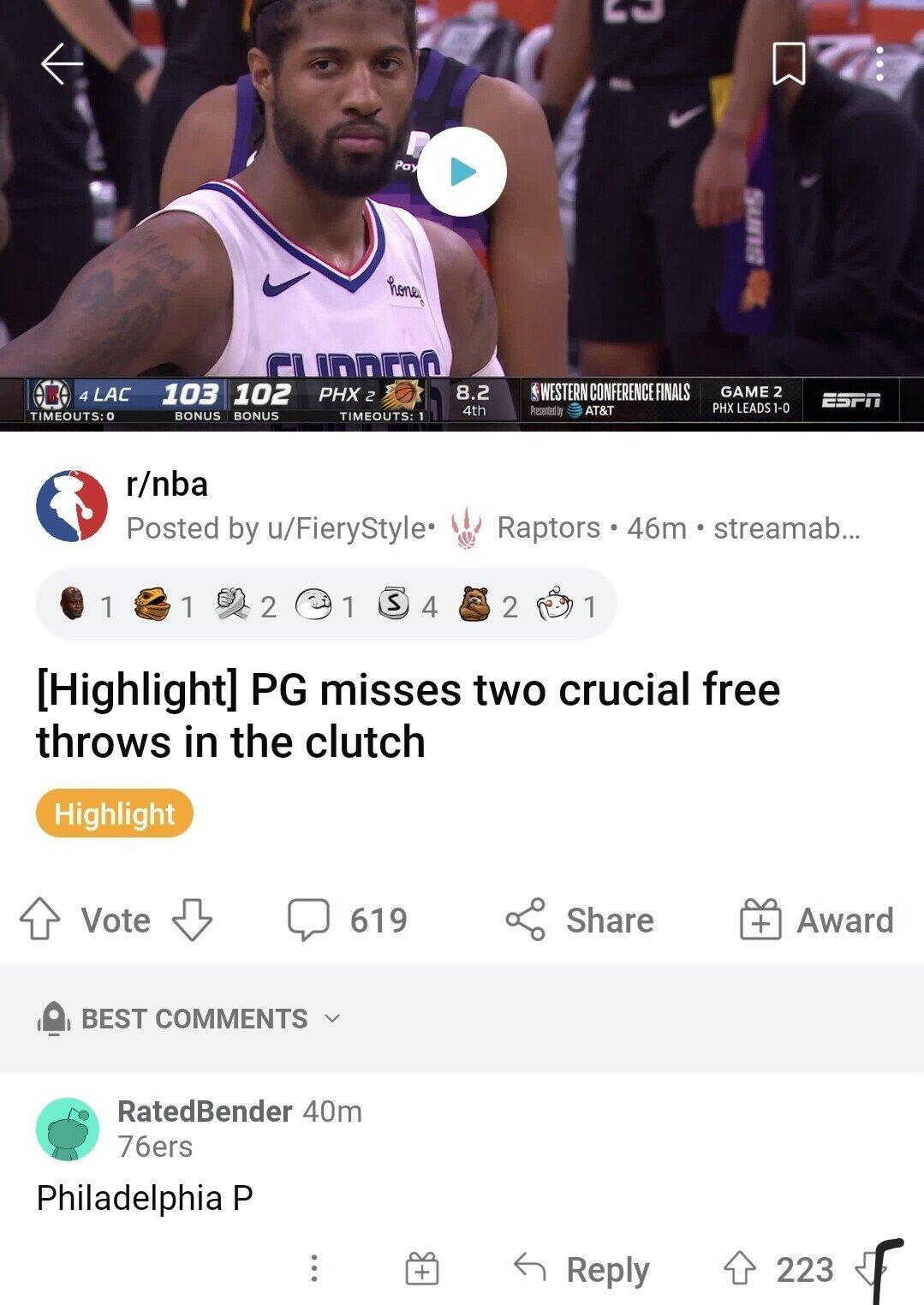This screenshot has width=924, height=1305.
Task: Downvote the PG free throws post
Action: (x=192, y=920)
